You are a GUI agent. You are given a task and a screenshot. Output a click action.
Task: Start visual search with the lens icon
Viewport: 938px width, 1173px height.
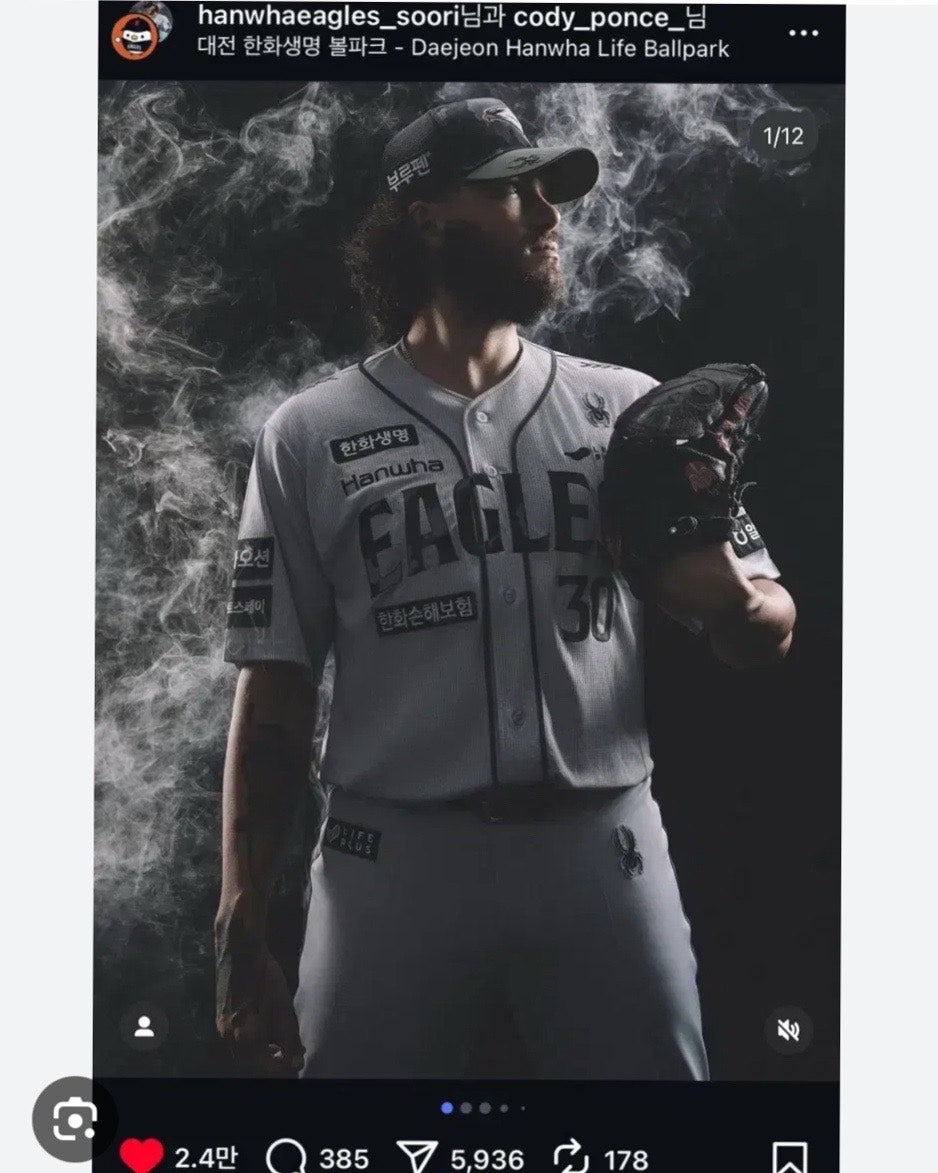coord(75,1119)
